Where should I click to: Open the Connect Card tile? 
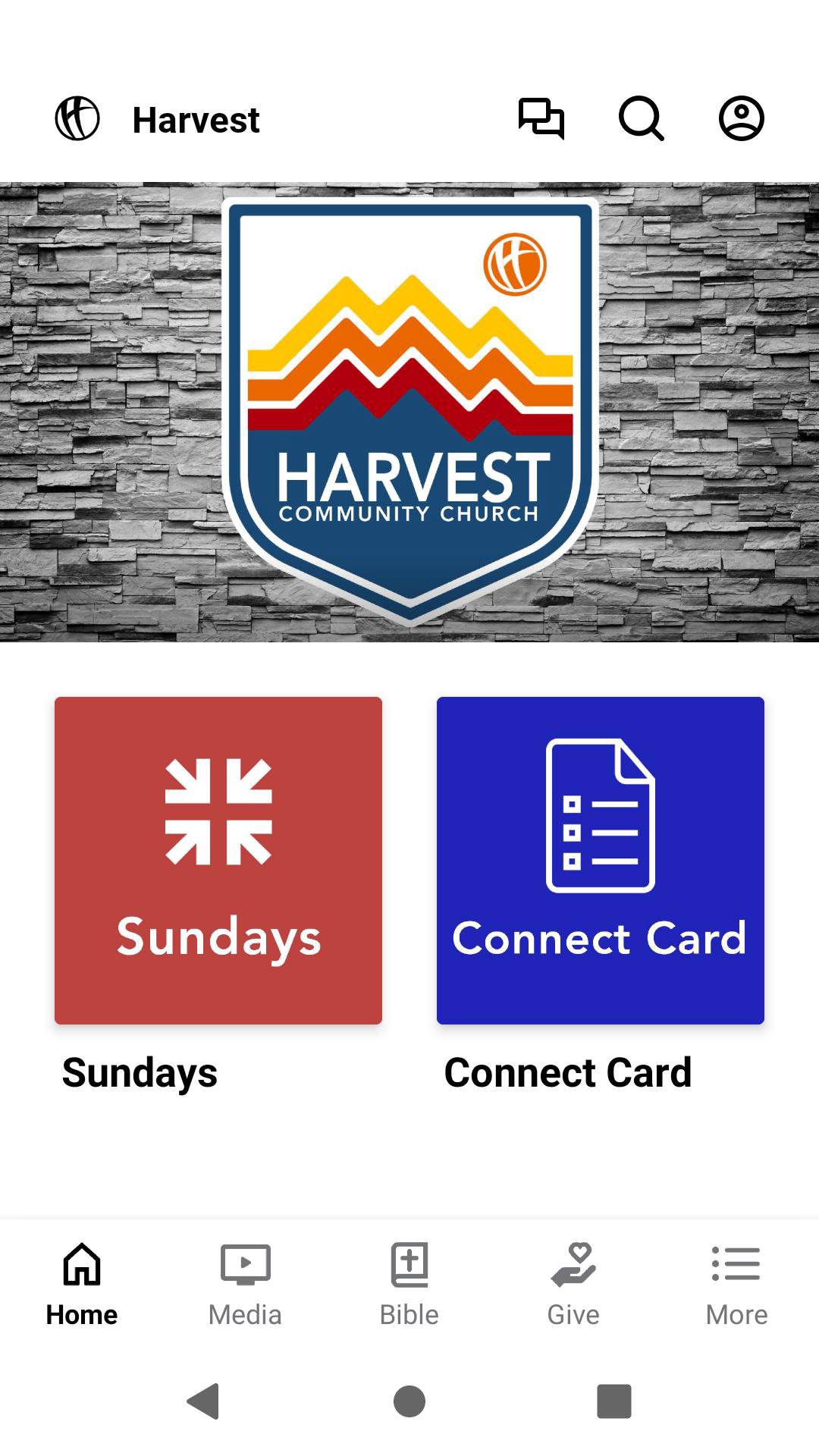tap(600, 860)
